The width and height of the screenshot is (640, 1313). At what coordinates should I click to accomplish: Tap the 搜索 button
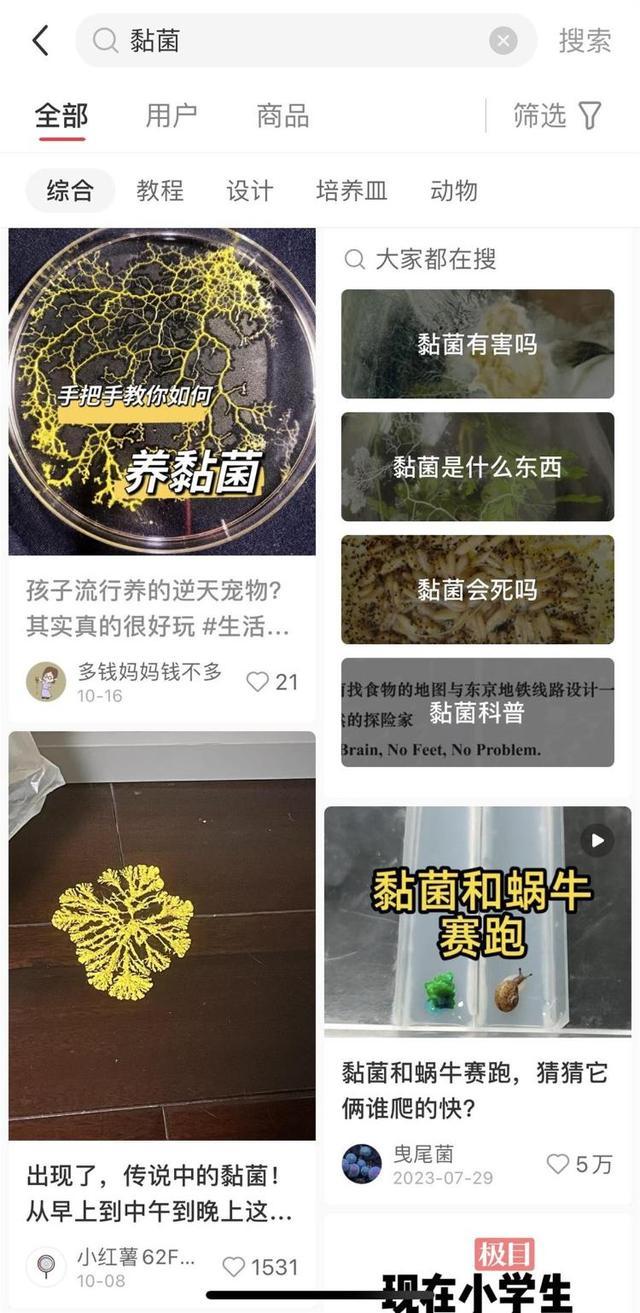point(585,41)
